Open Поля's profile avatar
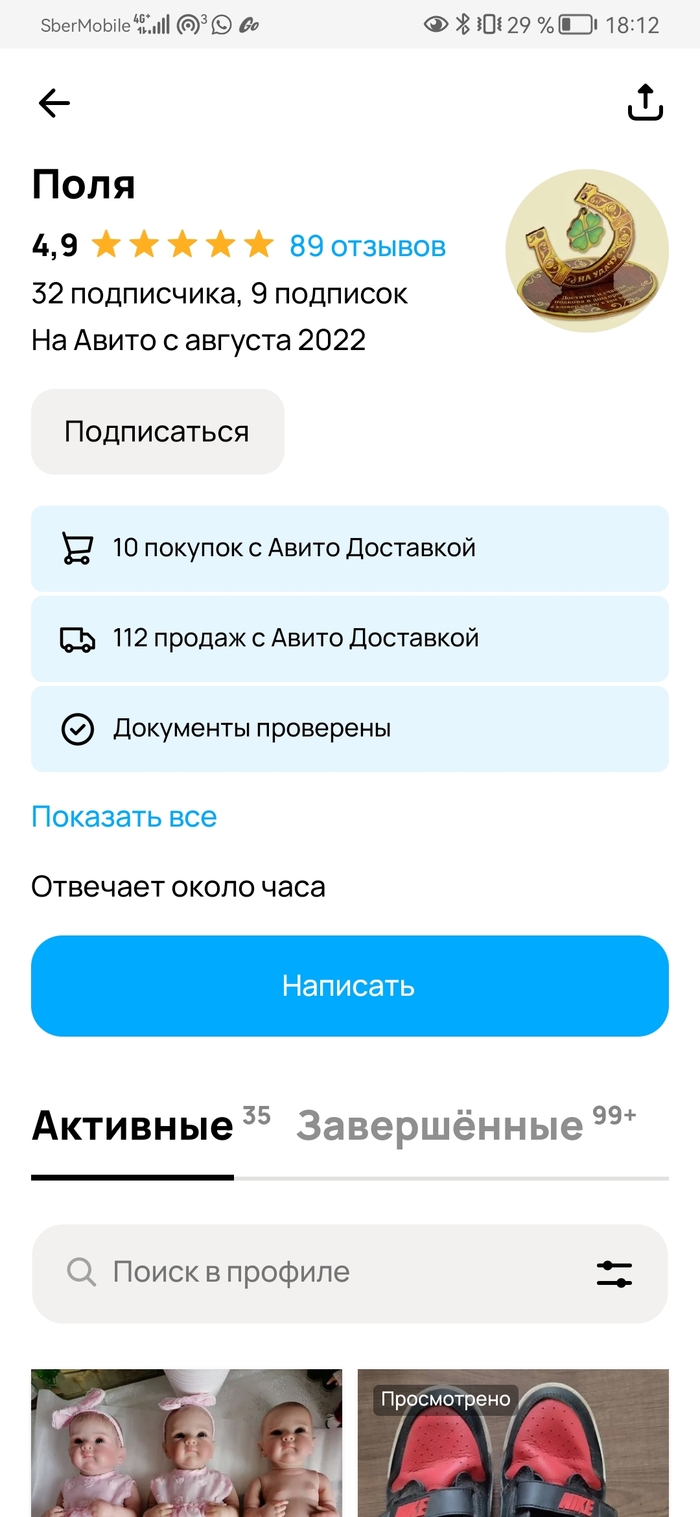This screenshot has height=1517, width=700. 586,251
